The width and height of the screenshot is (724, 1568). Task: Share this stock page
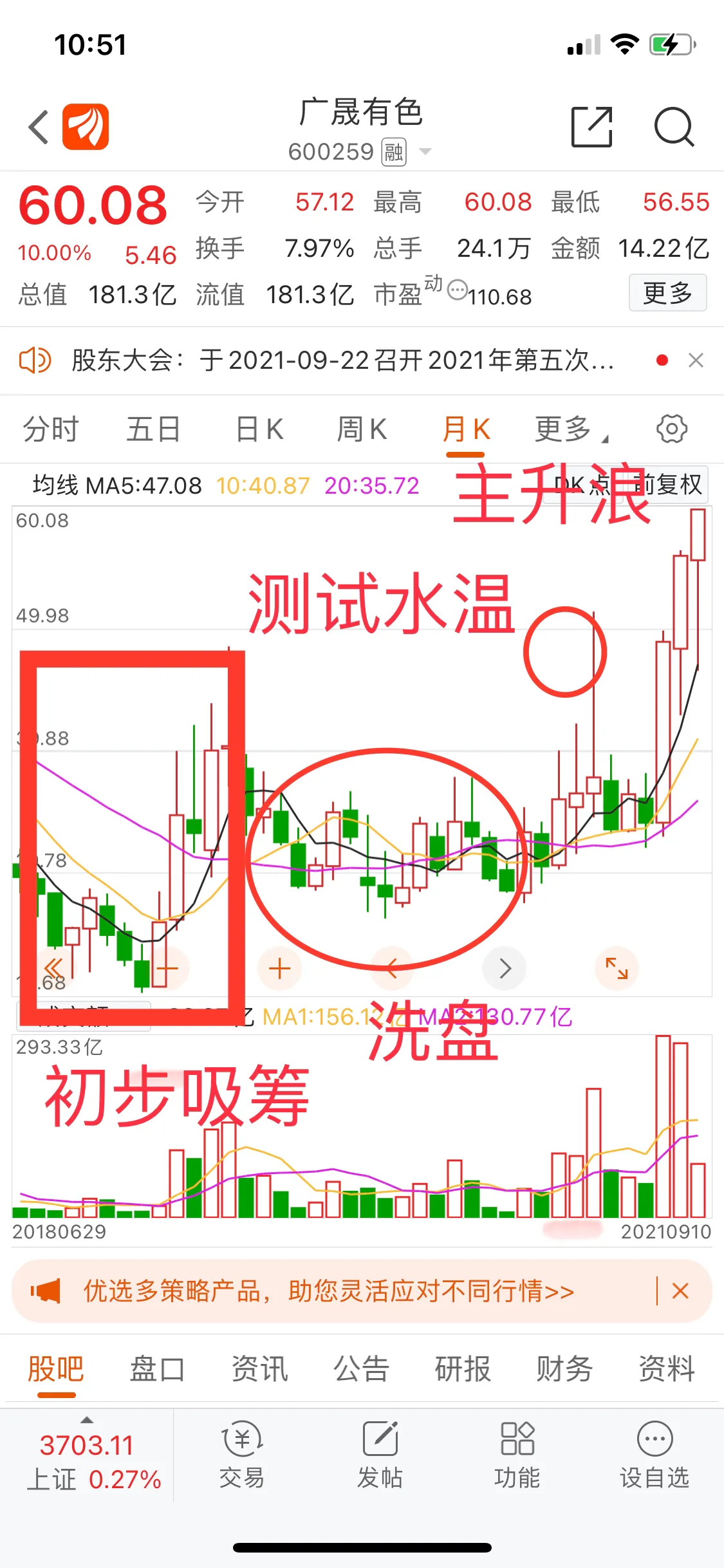591,127
